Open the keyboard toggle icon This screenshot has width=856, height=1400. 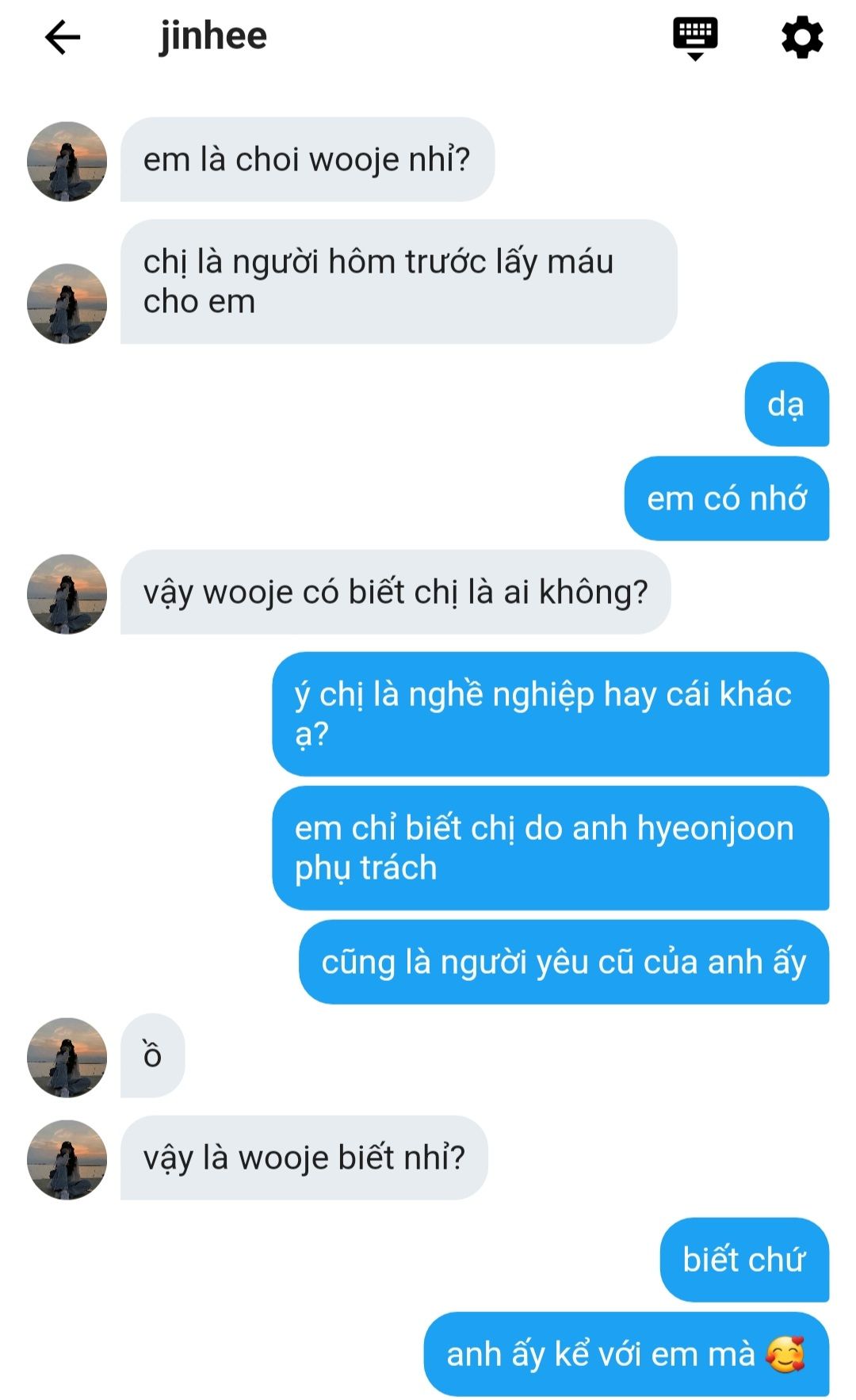tap(695, 37)
